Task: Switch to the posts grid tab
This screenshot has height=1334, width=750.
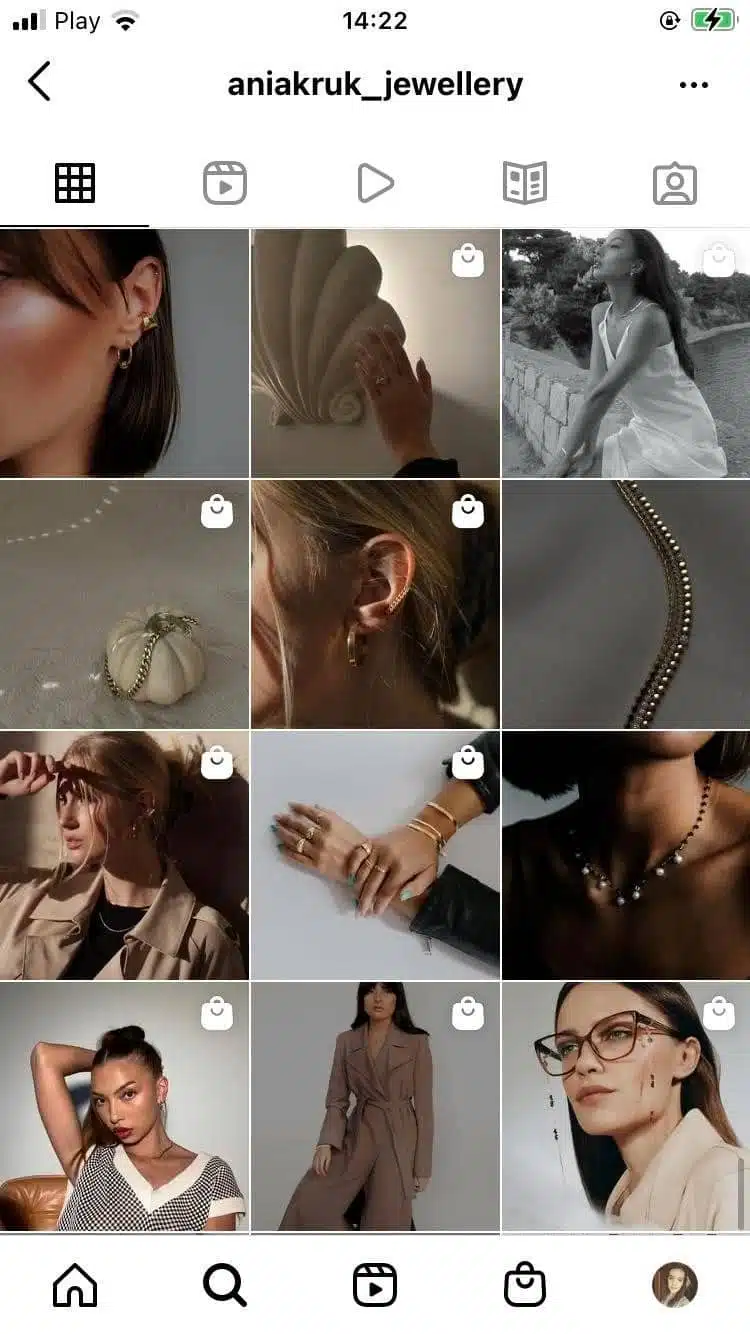Action: [75, 184]
